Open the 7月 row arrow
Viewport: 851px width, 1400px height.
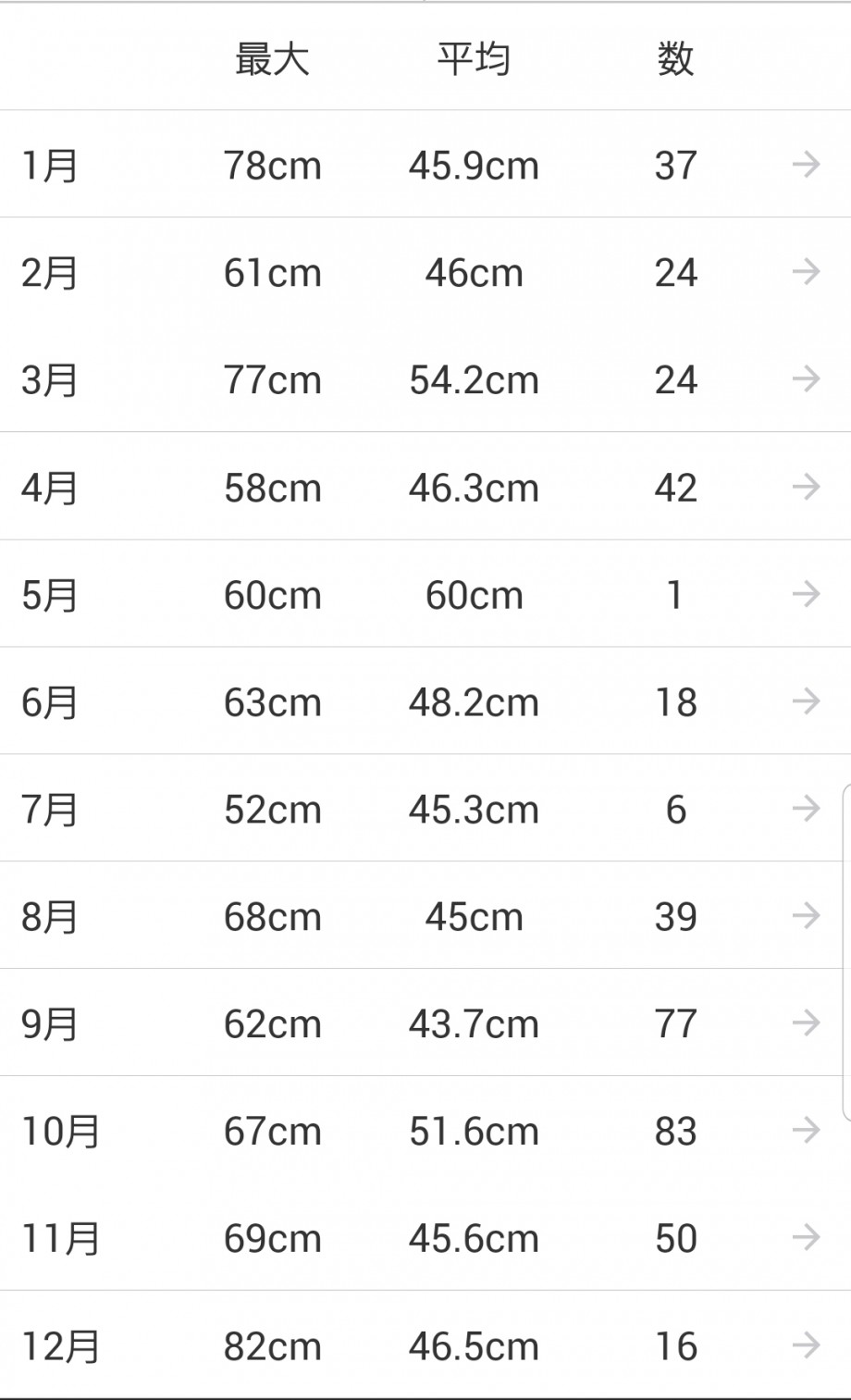tap(807, 809)
